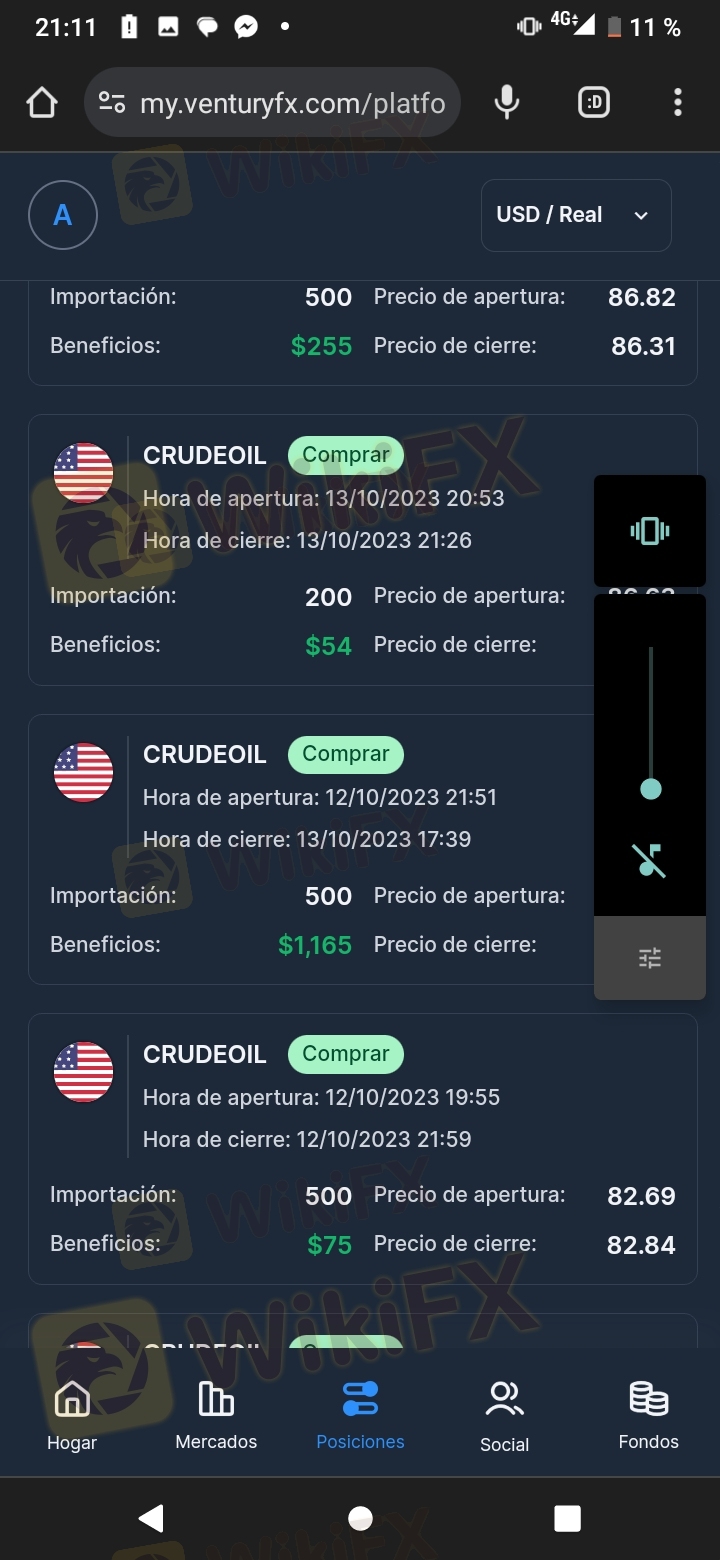Toggle the vibrate ringer mode icon
Image resolution: width=720 pixels, height=1560 pixels.
650,530
